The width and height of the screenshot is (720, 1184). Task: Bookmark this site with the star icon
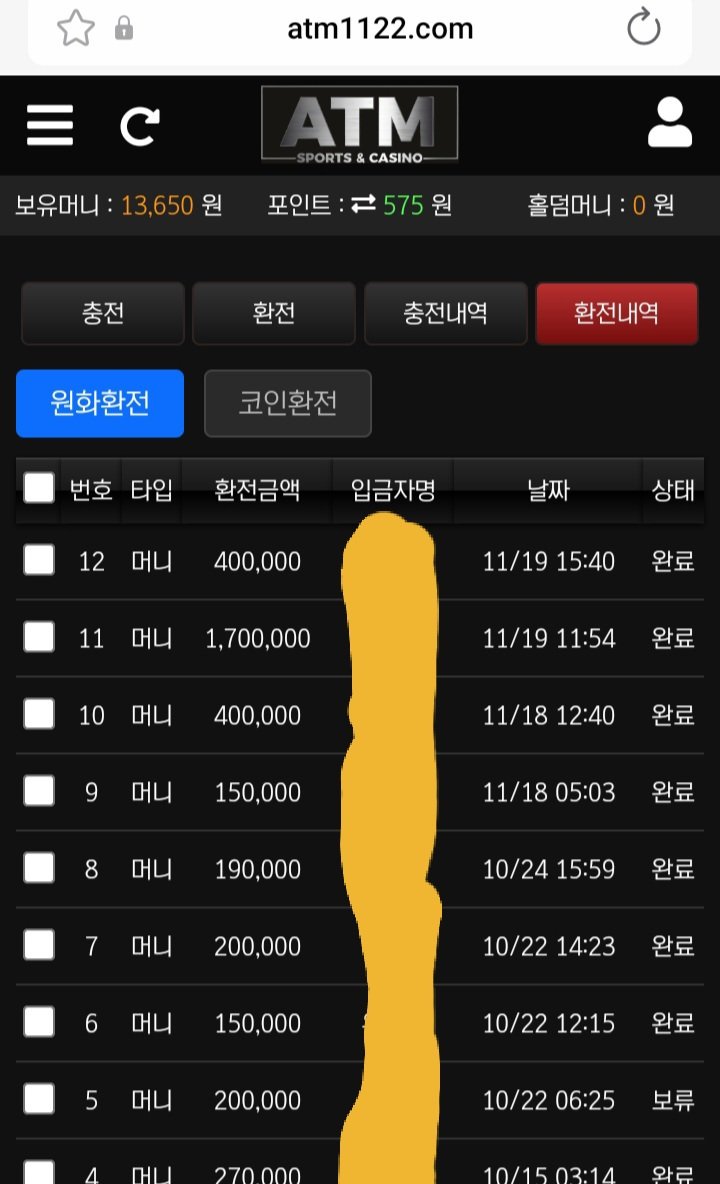point(75,29)
